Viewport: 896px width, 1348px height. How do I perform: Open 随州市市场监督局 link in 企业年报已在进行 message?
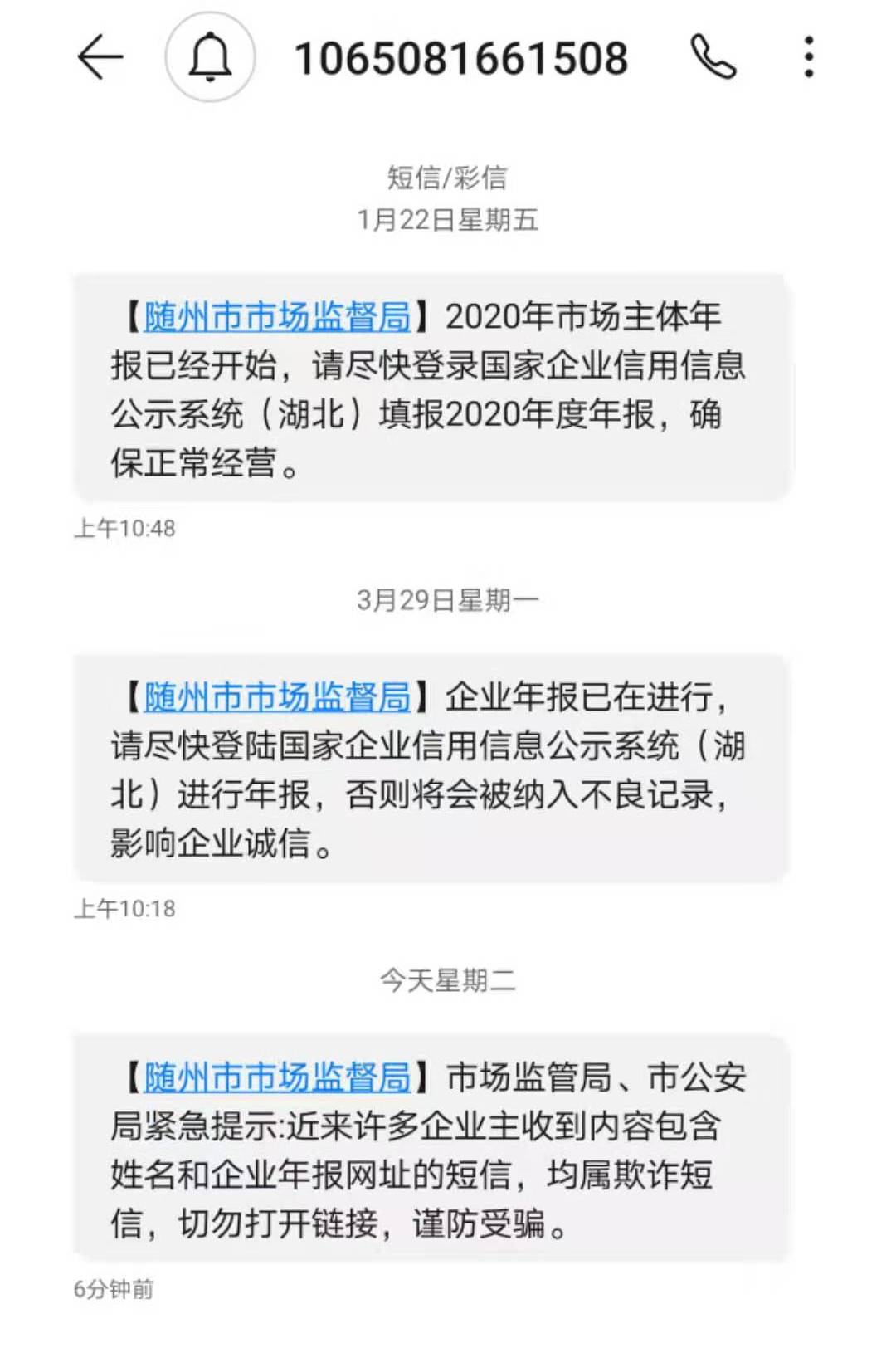277,697
